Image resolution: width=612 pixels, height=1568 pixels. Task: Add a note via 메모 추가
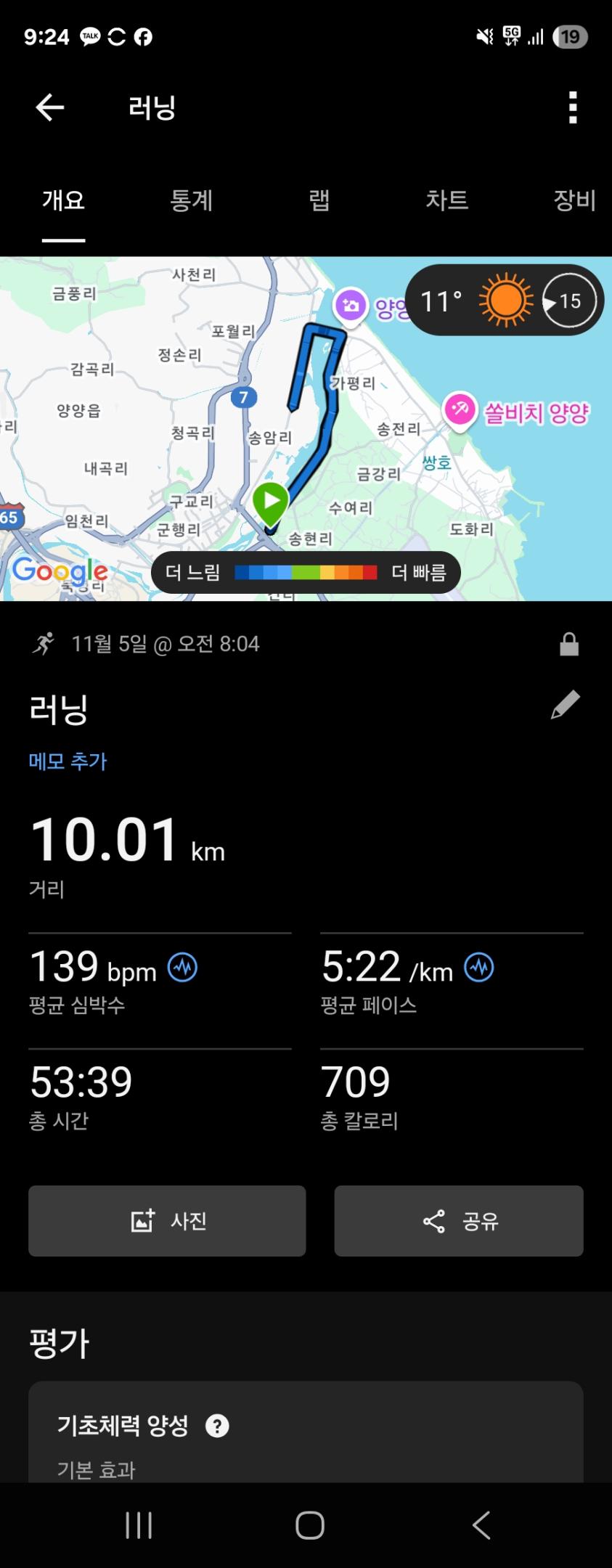tap(66, 761)
